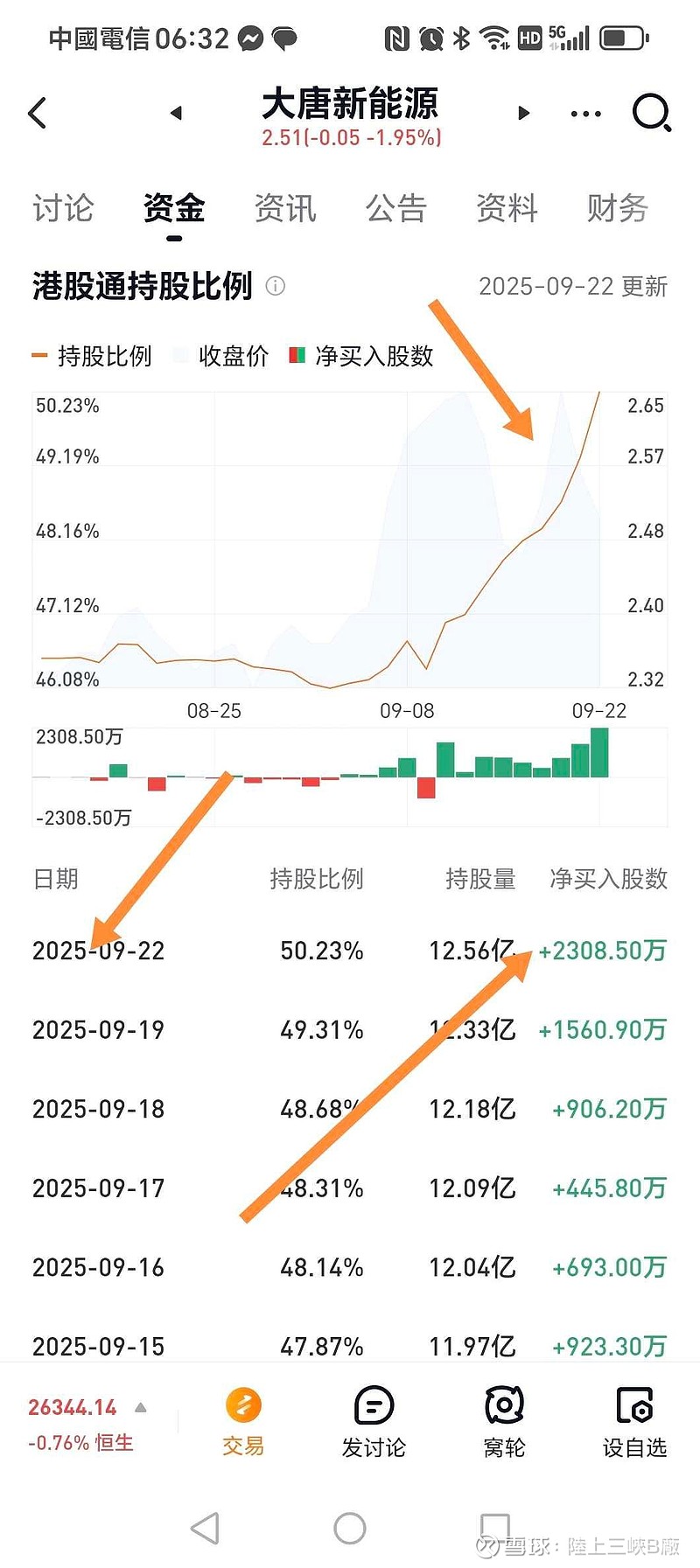Go back using the top-left arrow
This screenshot has height=1568, width=700.
(x=38, y=113)
